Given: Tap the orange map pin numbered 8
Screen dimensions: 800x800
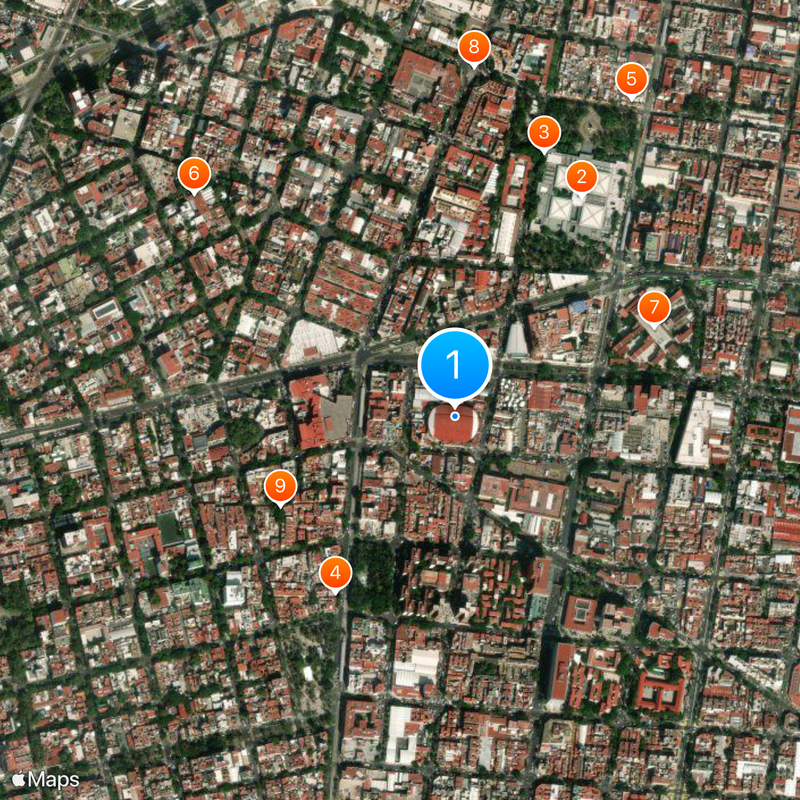Looking at the screenshot, I should [x=474, y=46].
